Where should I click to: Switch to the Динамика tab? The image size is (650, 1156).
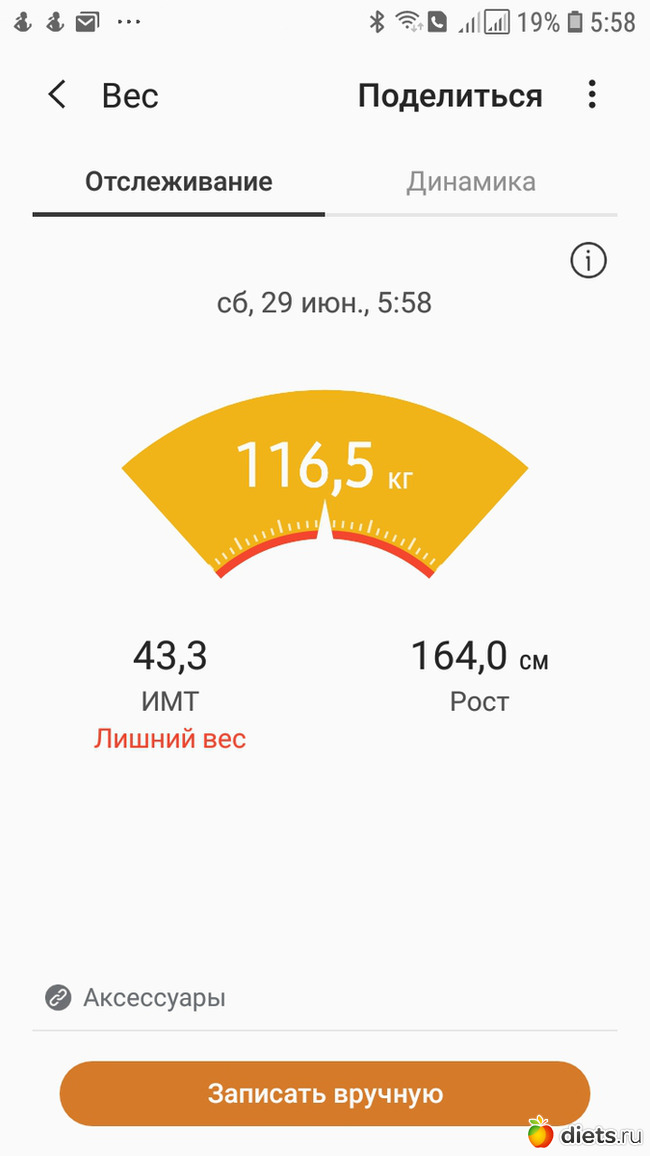tap(471, 182)
